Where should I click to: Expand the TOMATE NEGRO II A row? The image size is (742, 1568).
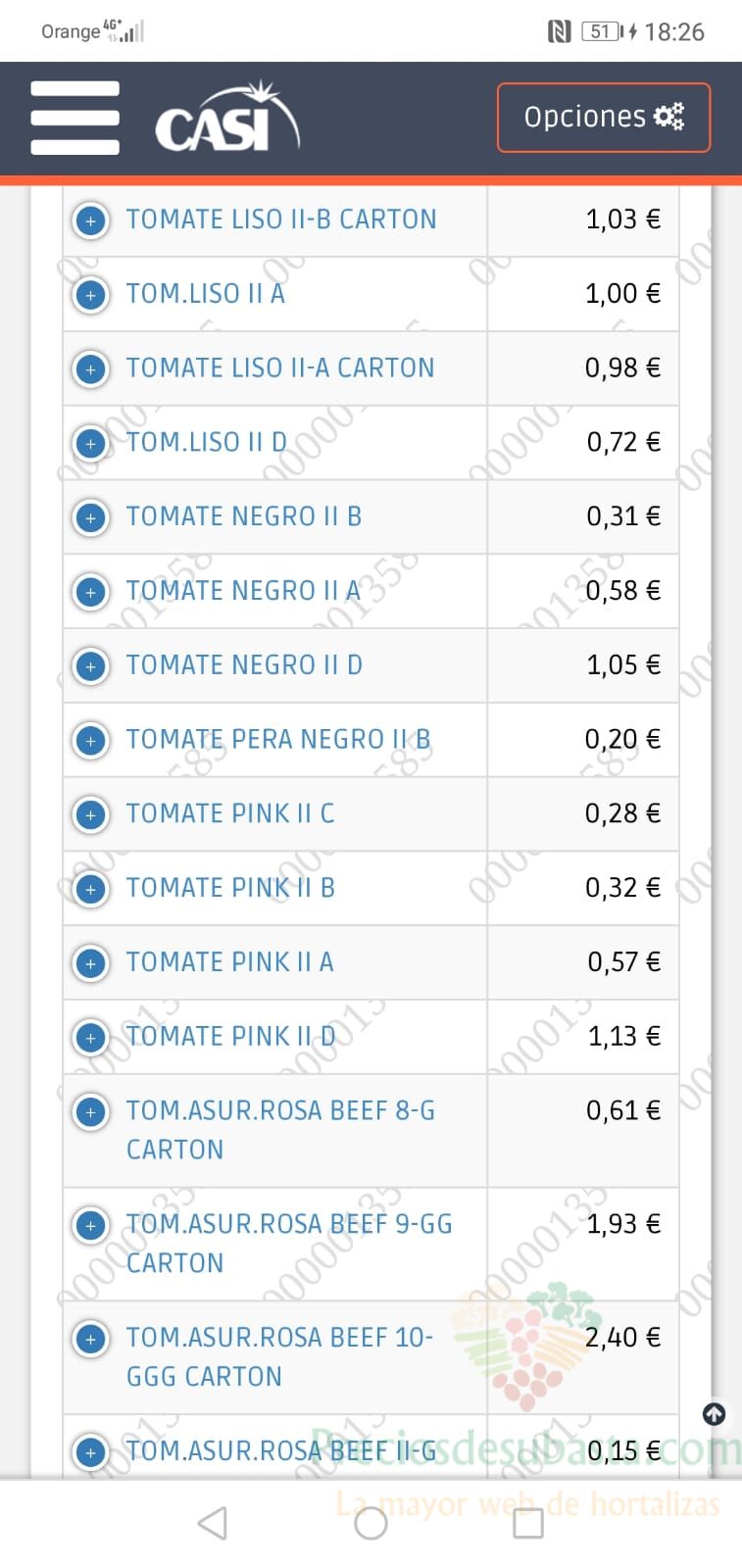pyautogui.click(x=91, y=592)
